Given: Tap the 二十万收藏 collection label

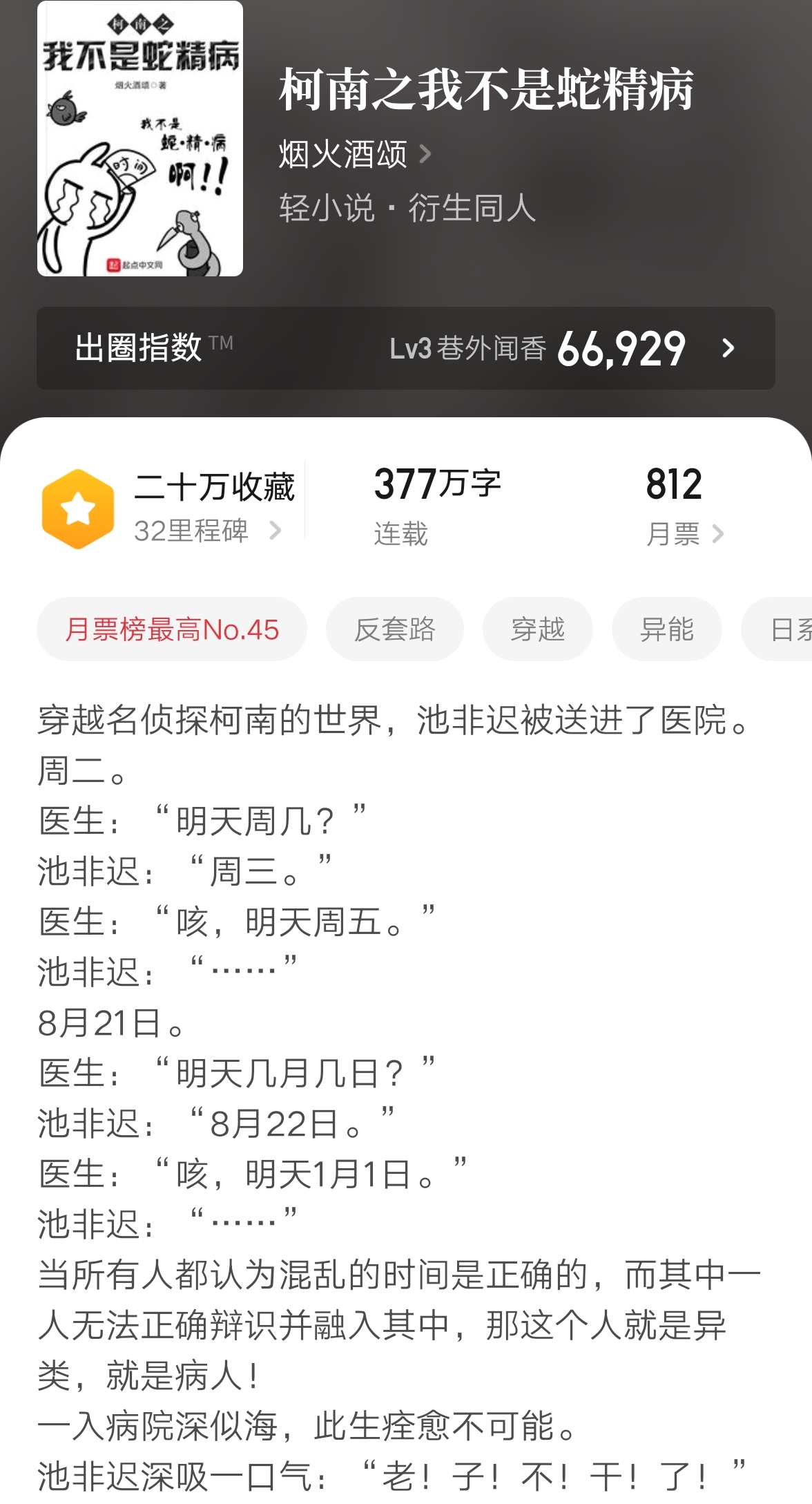Looking at the screenshot, I should pos(215,485).
